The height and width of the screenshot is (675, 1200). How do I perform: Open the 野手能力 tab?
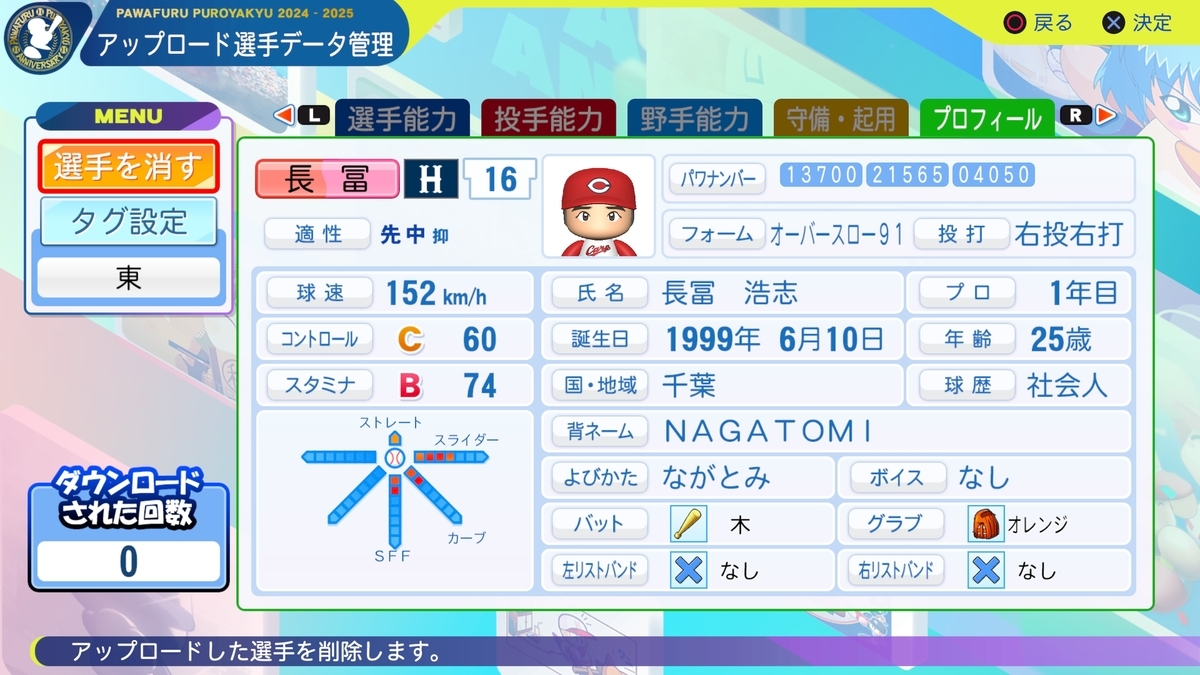(694, 118)
